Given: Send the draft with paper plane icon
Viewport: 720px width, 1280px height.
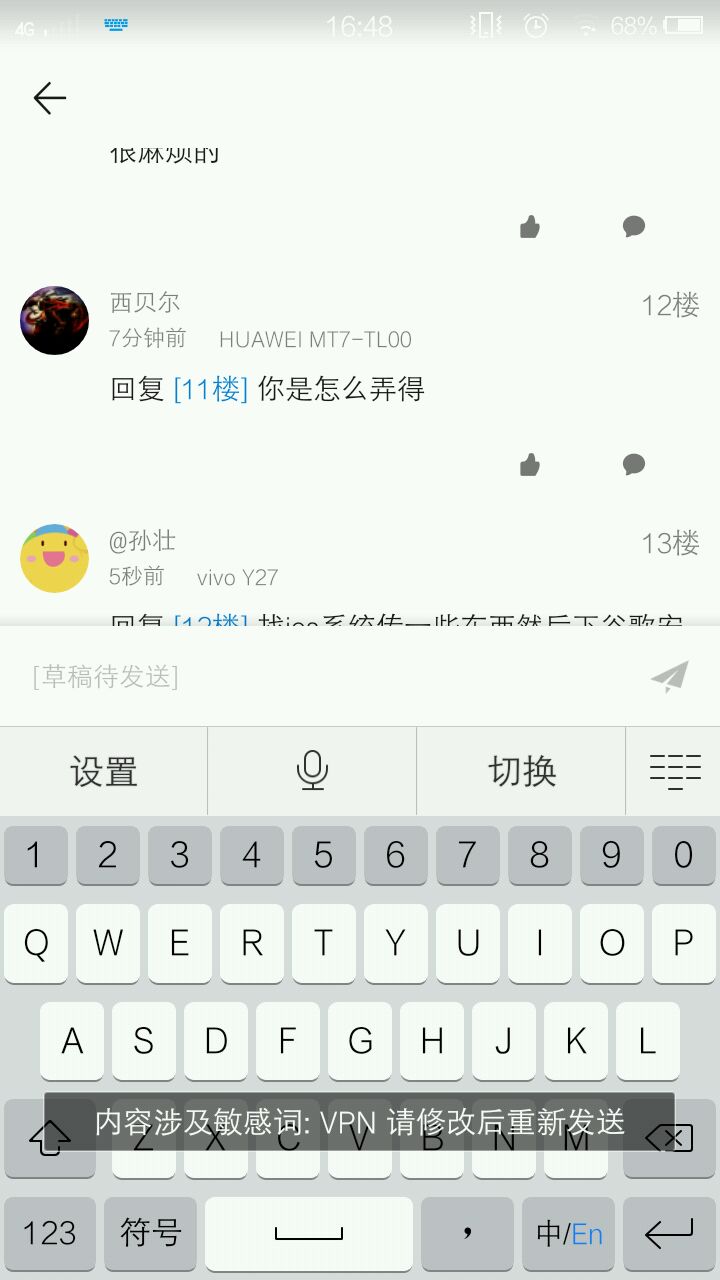Looking at the screenshot, I should point(670,677).
